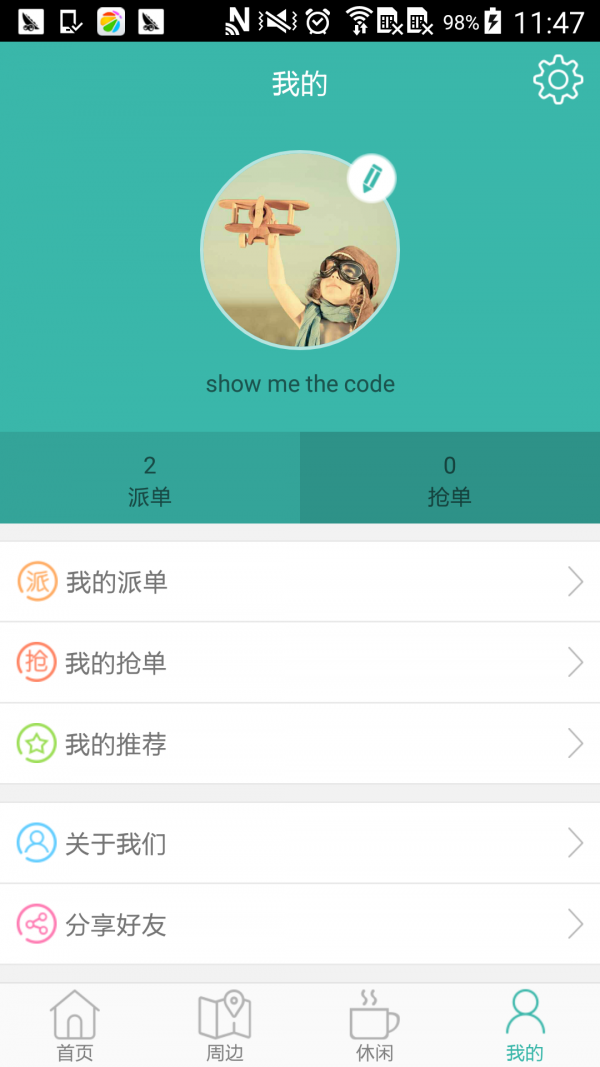The image size is (600, 1067).
Task: Switch to the 首页 tab
Action: tap(75, 1026)
